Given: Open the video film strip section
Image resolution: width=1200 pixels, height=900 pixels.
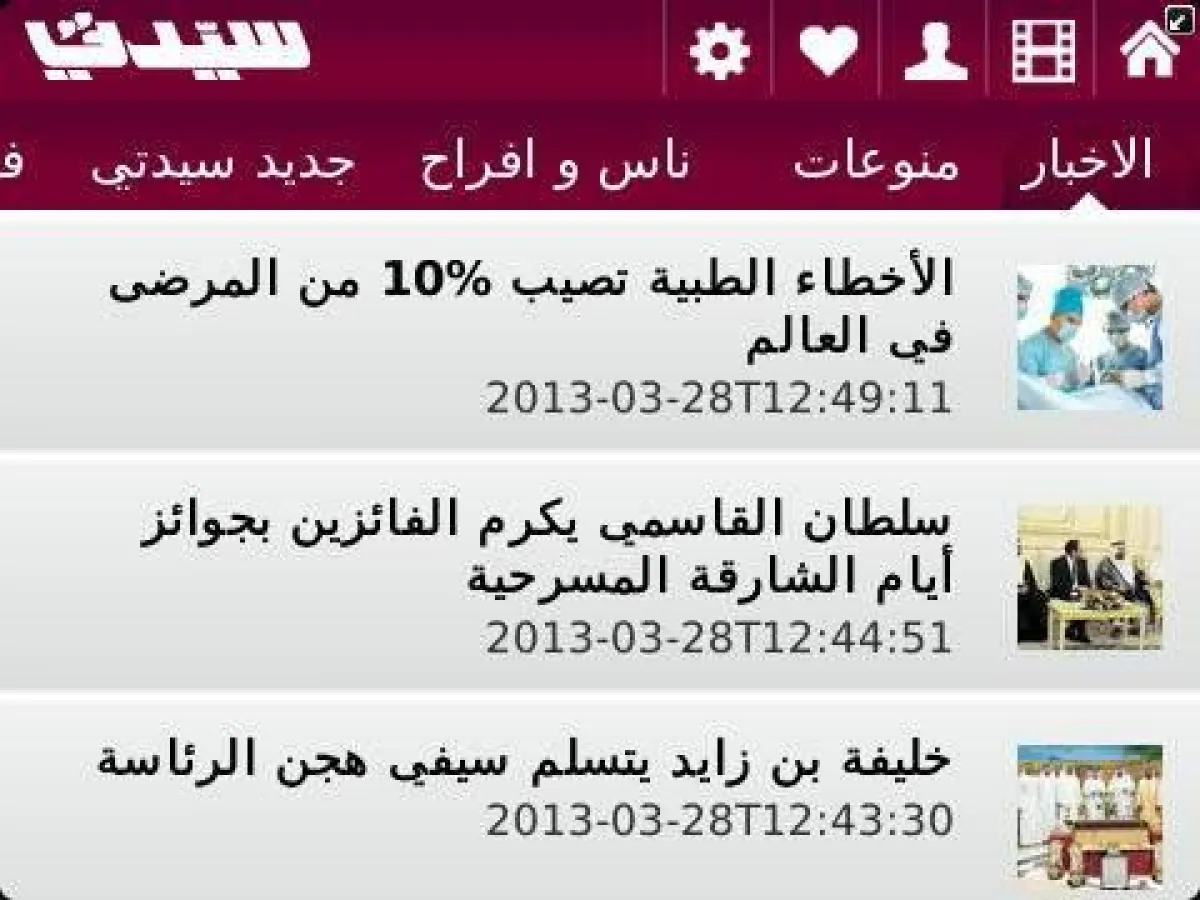Looking at the screenshot, I should (1043, 50).
